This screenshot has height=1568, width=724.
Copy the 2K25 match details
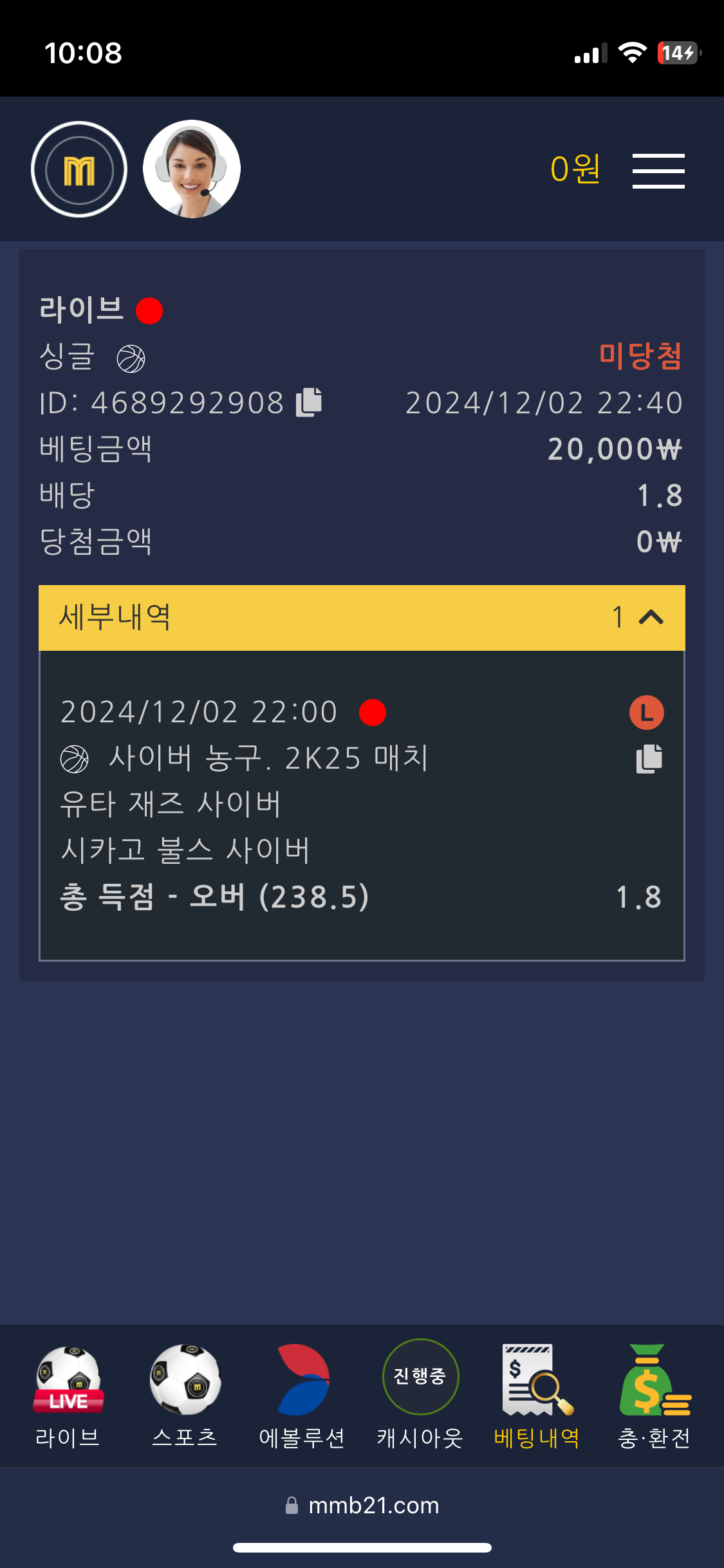click(649, 759)
